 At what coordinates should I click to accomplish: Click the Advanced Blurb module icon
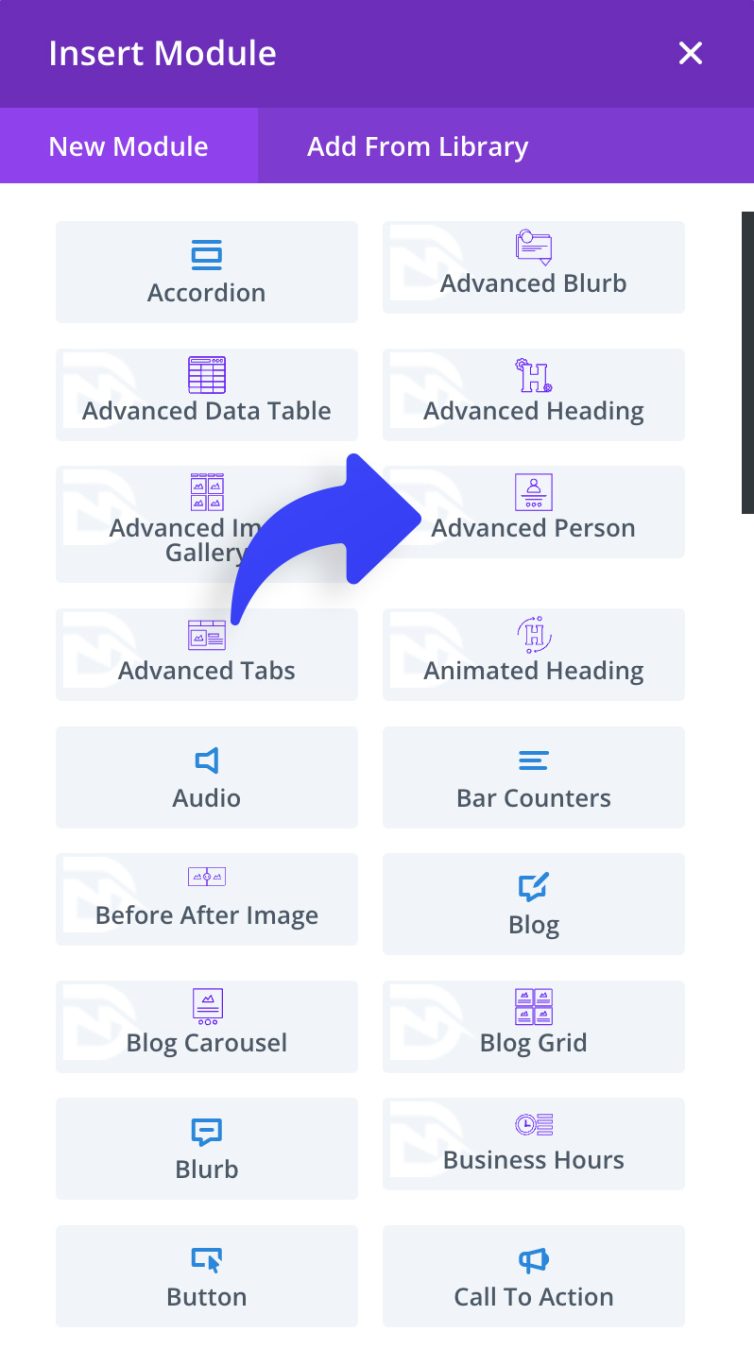point(533,245)
